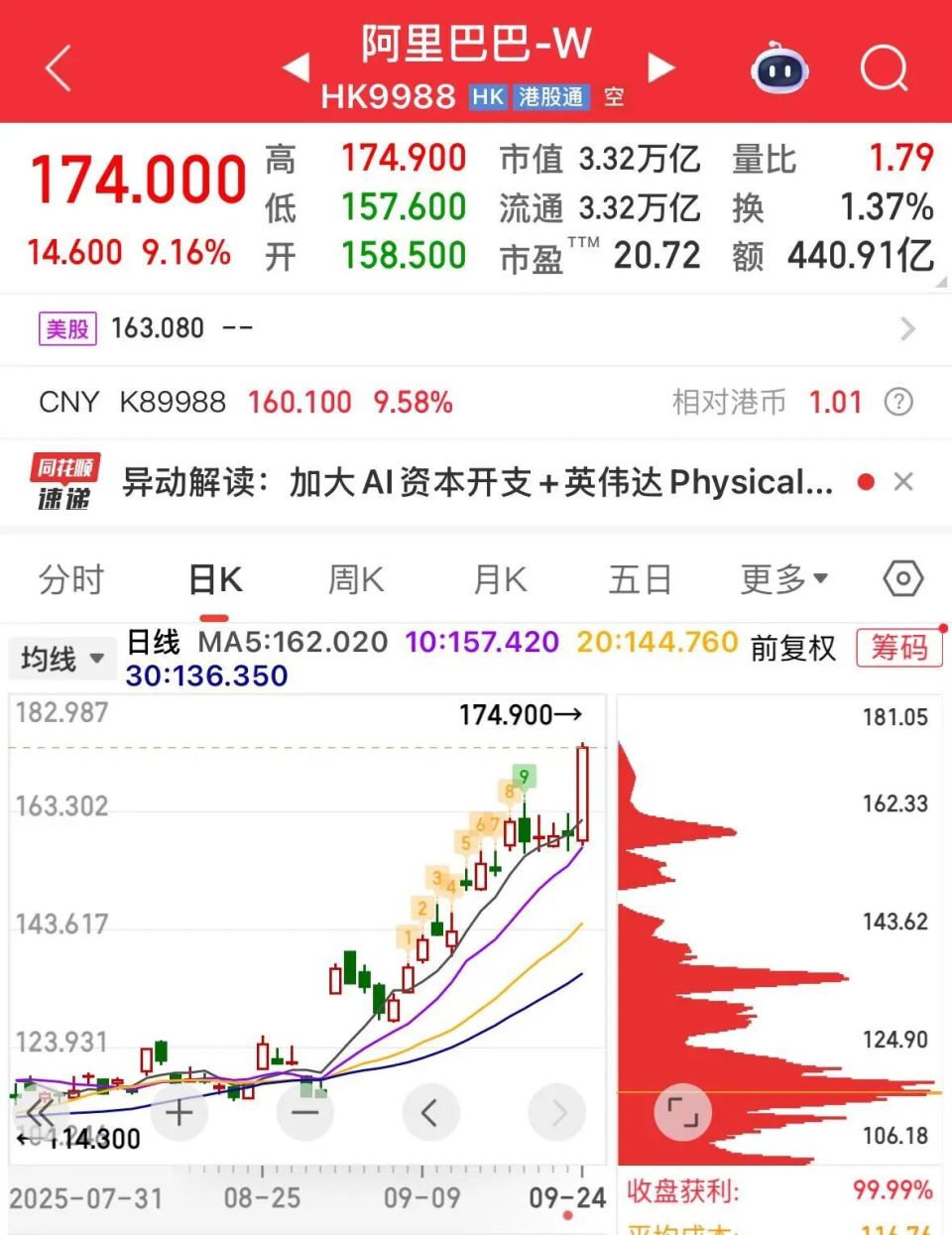Open the AI assistant robot icon
The width and height of the screenshot is (952, 1235).
[779, 67]
